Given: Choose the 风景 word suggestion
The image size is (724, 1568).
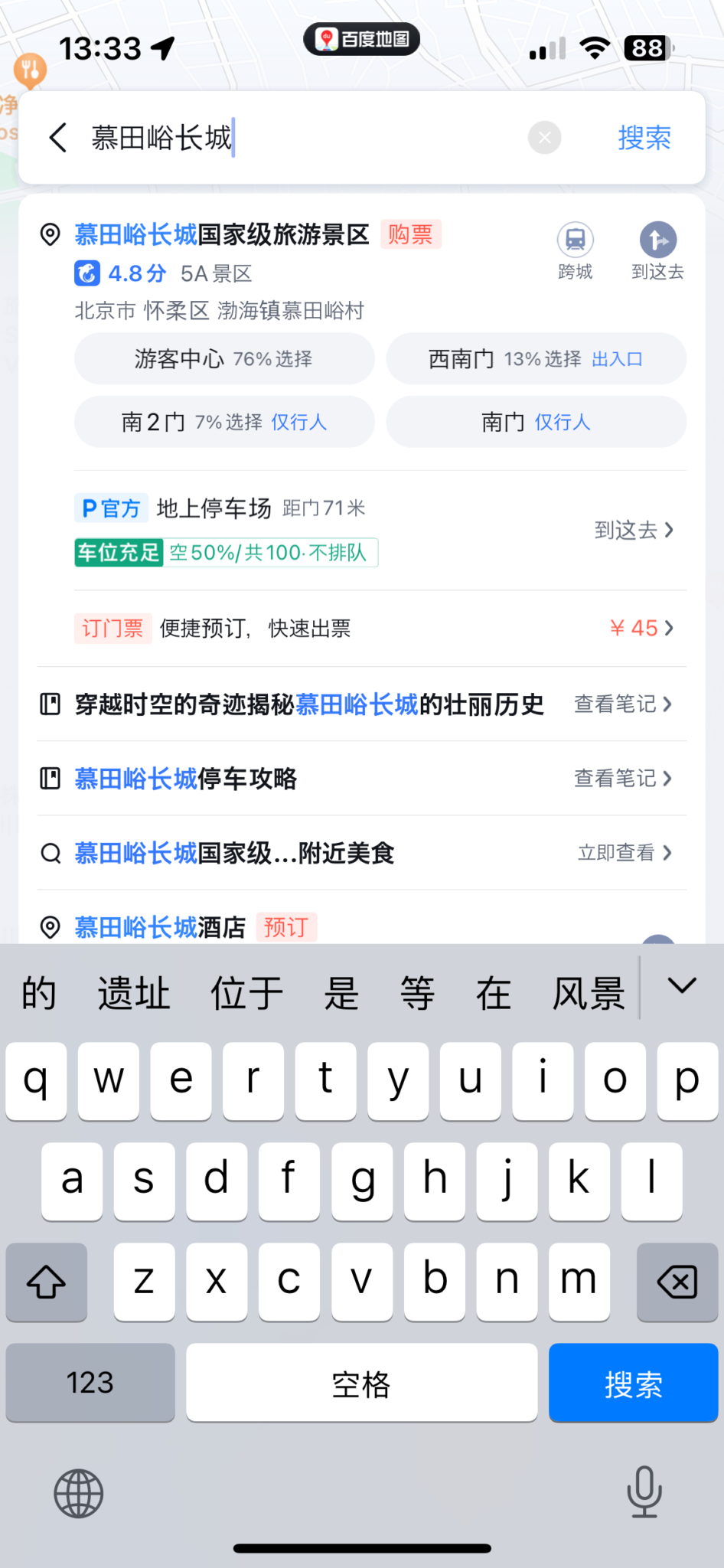Looking at the screenshot, I should tap(587, 992).
